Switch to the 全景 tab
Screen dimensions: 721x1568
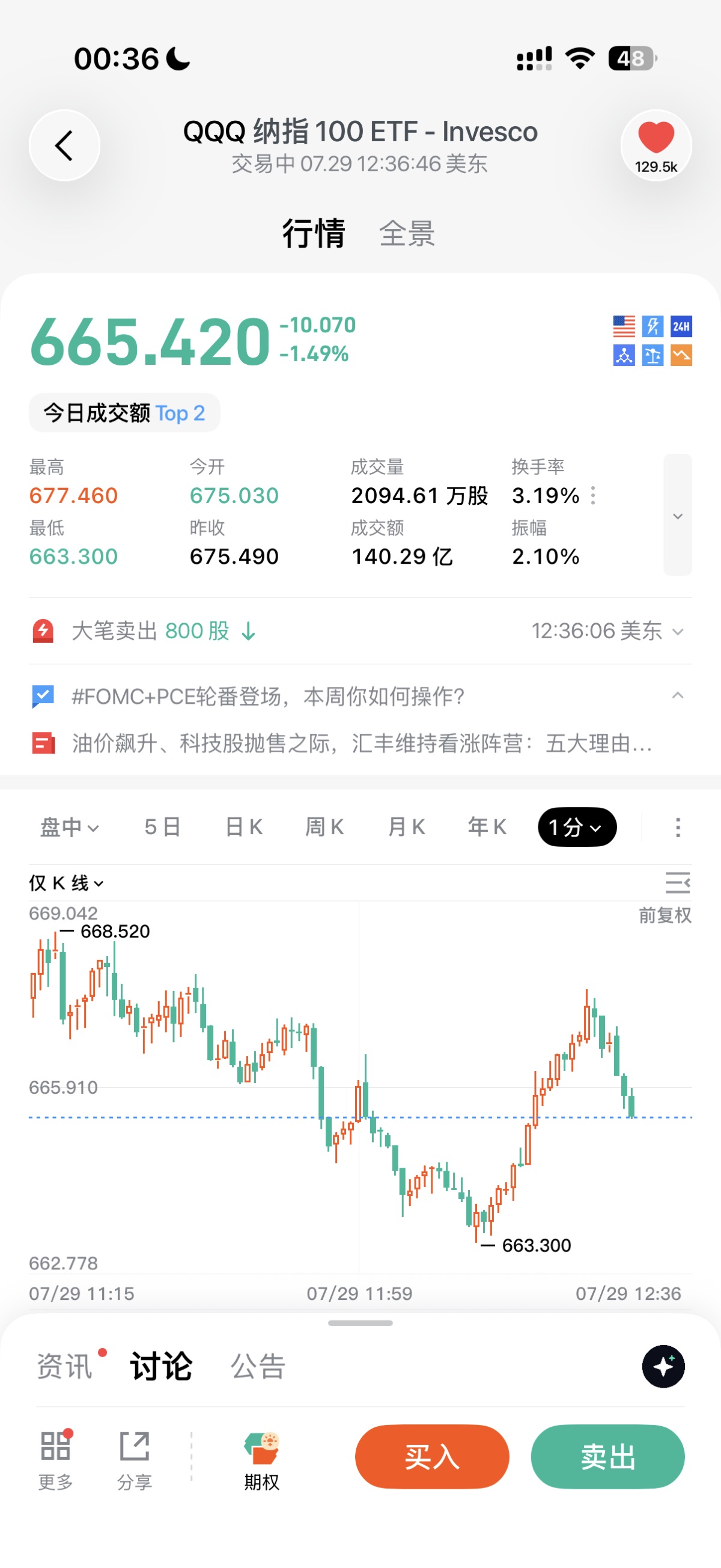pyautogui.click(x=407, y=234)
